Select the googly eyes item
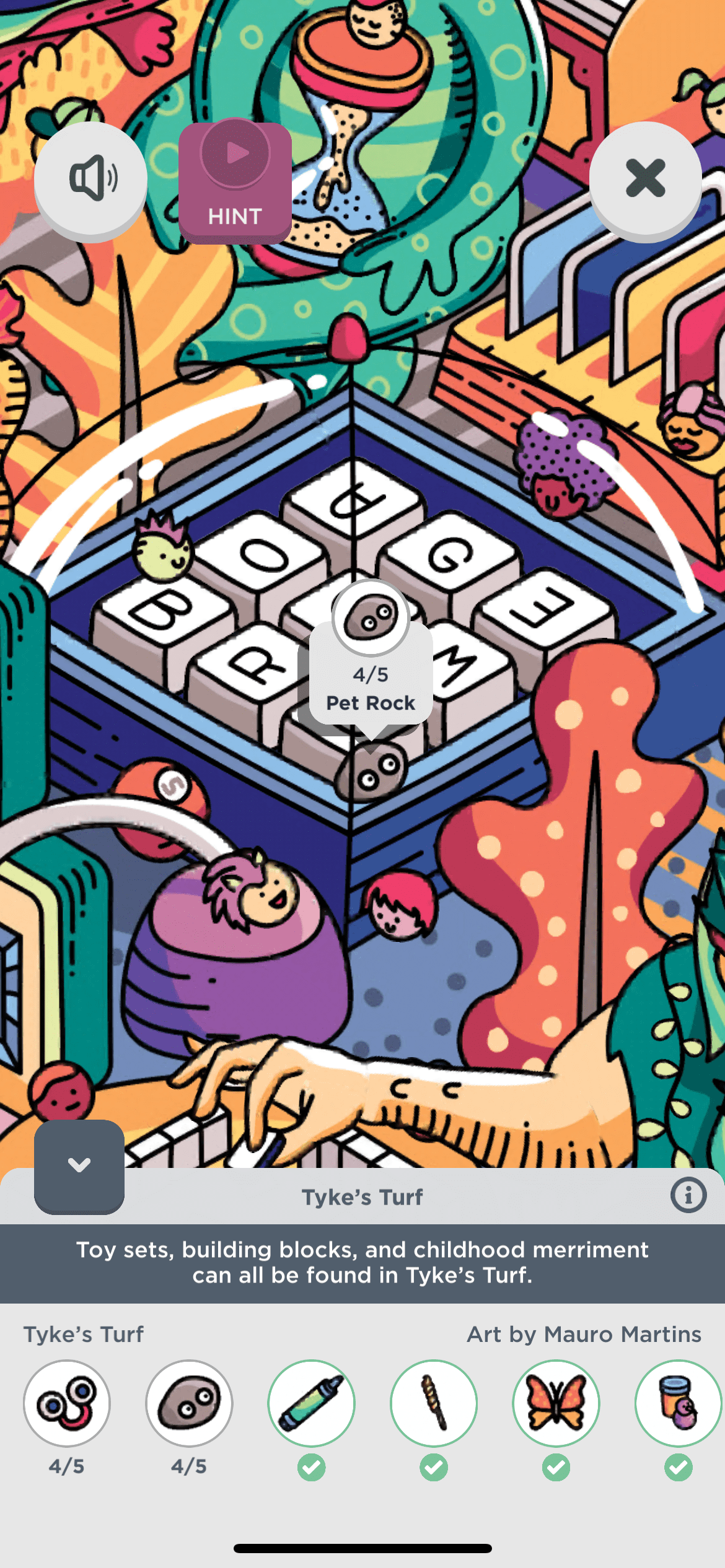 point(67,1403)
